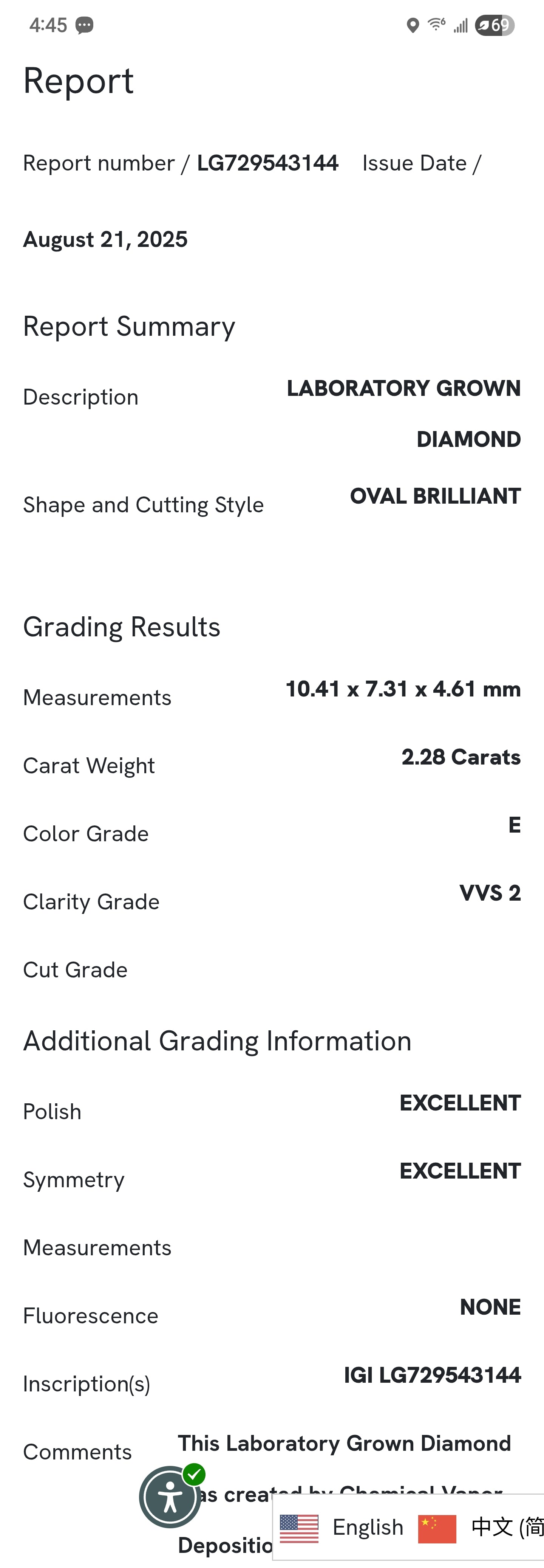This screenshot has width=544, height=1568.
Task: Switch the page language to Chinese
Action: [x=481, y=1528]
